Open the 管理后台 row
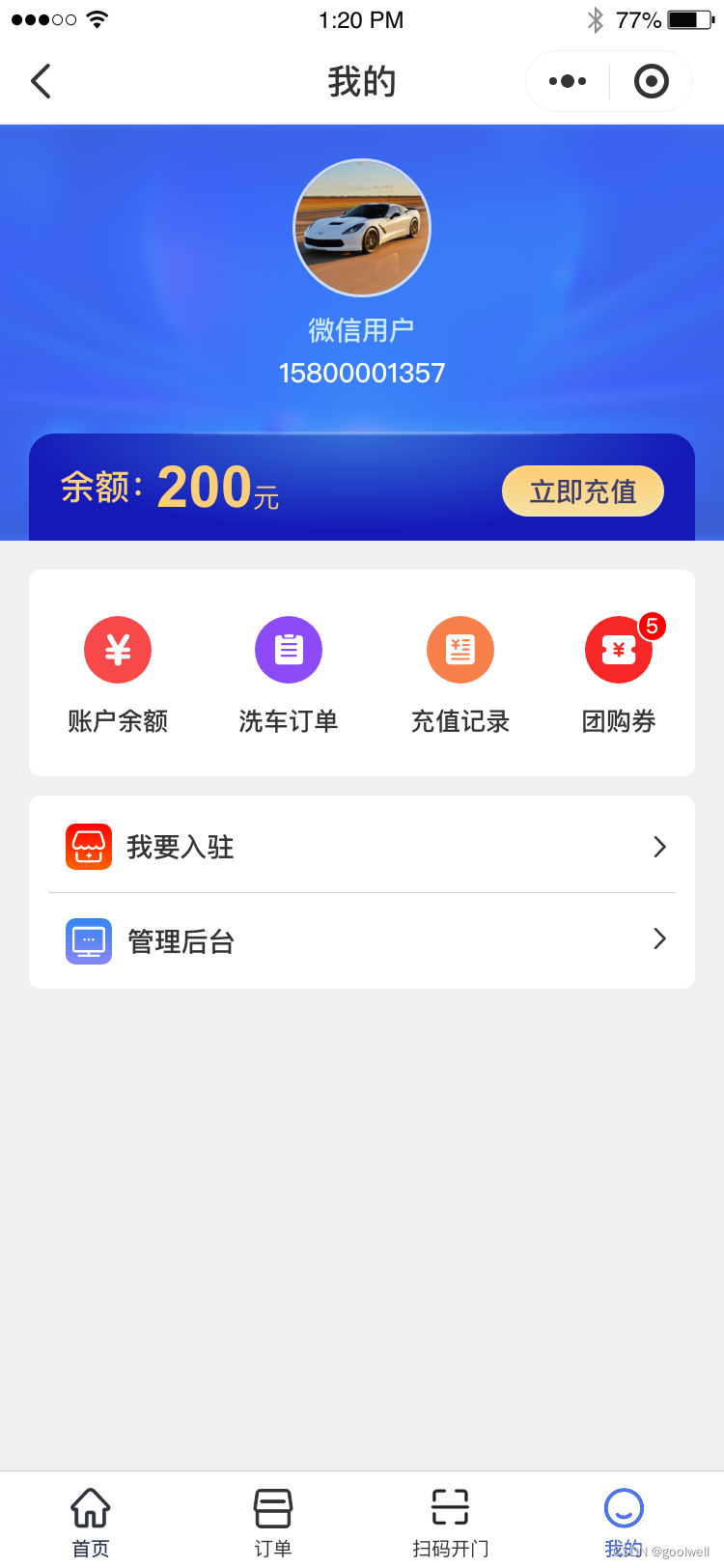Image resolution: width=724 pixels, height=1568 pixels. 362,940
